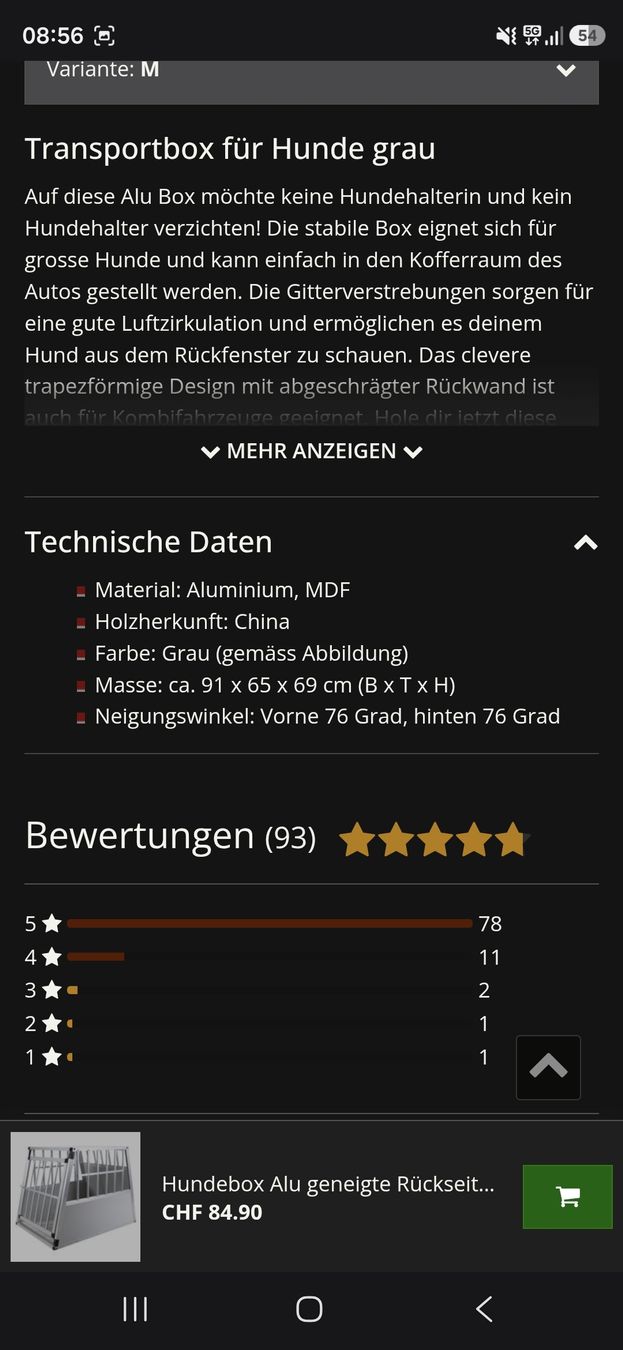Expand description with MEHR ANZEIGEN

[x=312, y=451]
